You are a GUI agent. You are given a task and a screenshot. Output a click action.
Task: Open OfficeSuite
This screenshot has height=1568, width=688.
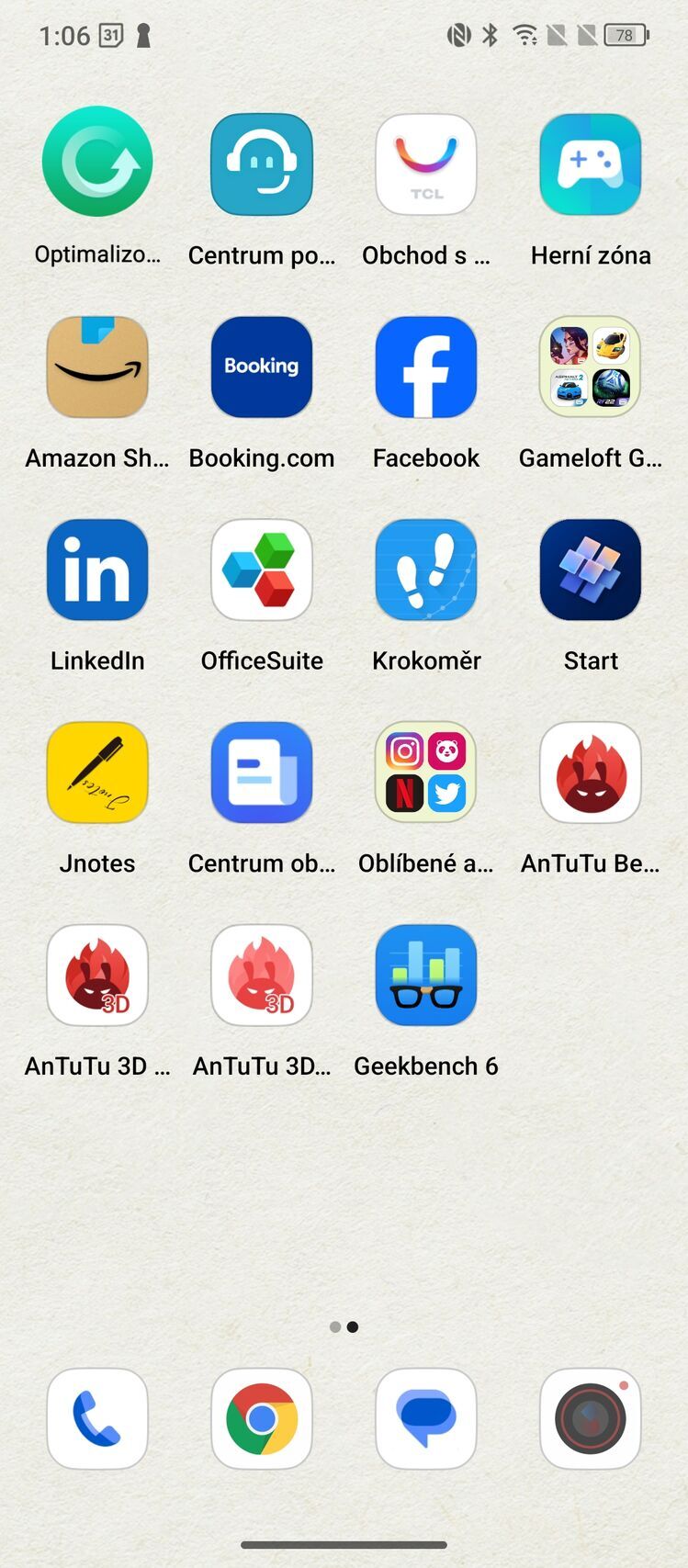(x=262, y=570)
